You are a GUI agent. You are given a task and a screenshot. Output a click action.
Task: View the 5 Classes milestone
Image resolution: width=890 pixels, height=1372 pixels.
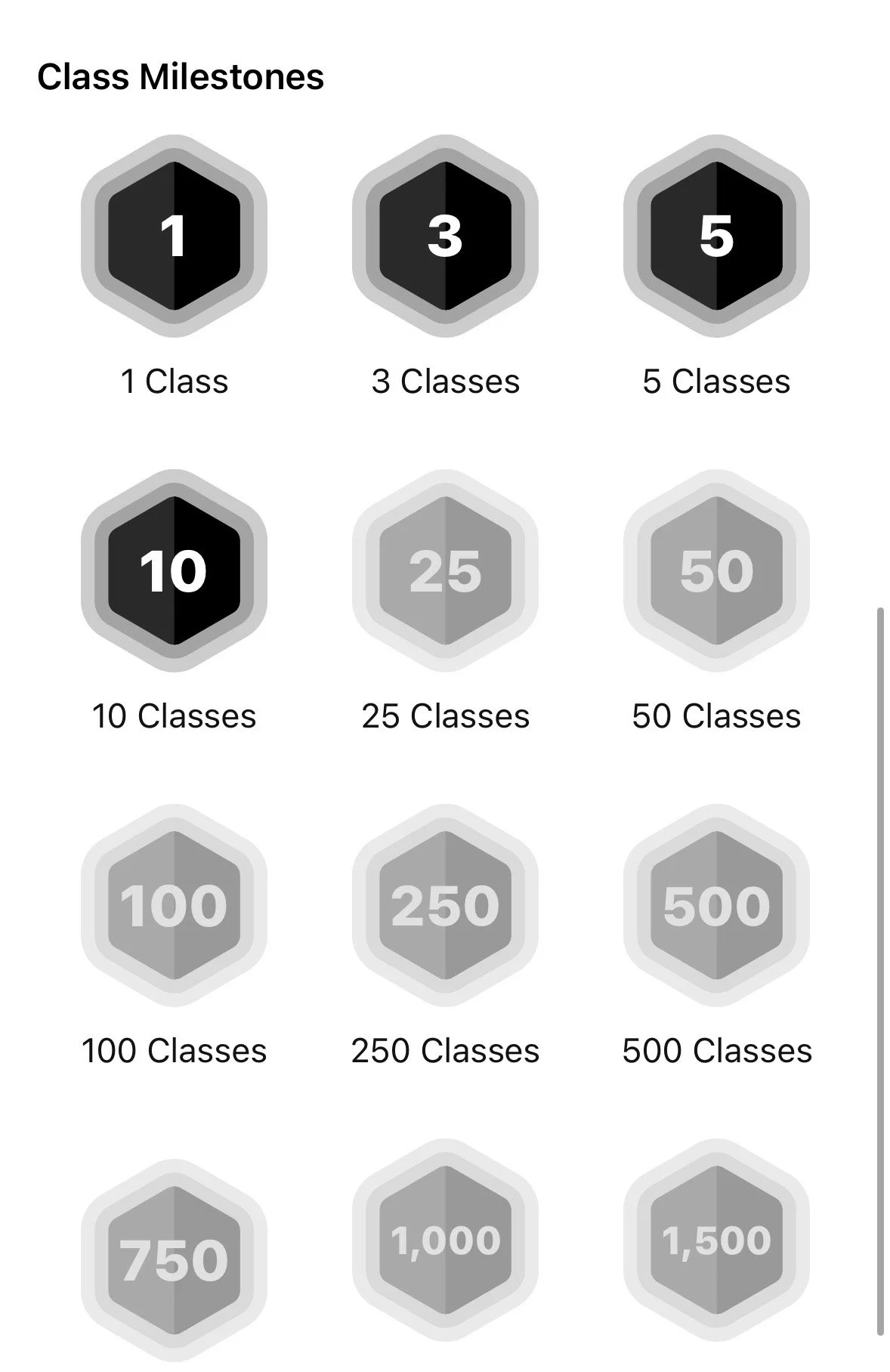tap(716, 236)
